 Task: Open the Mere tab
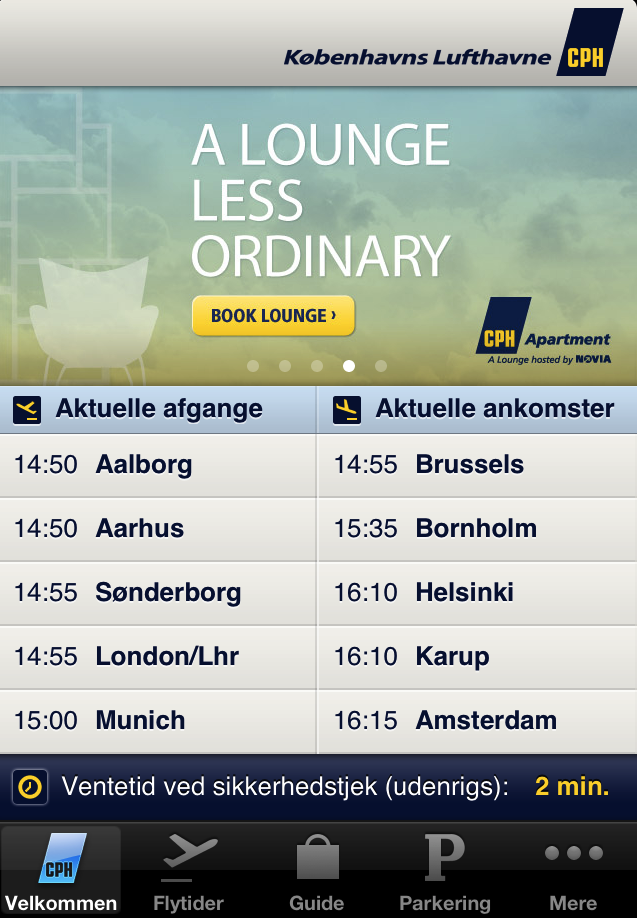(x=573, y=872)
